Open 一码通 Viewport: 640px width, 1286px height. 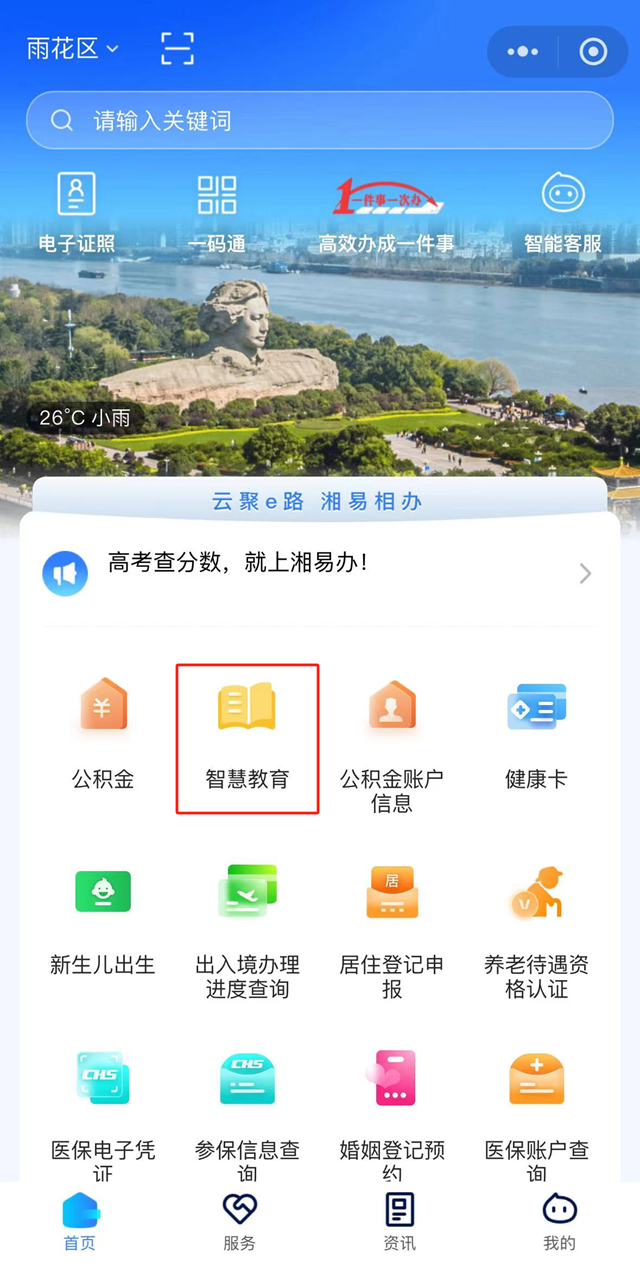coord(217,212)
